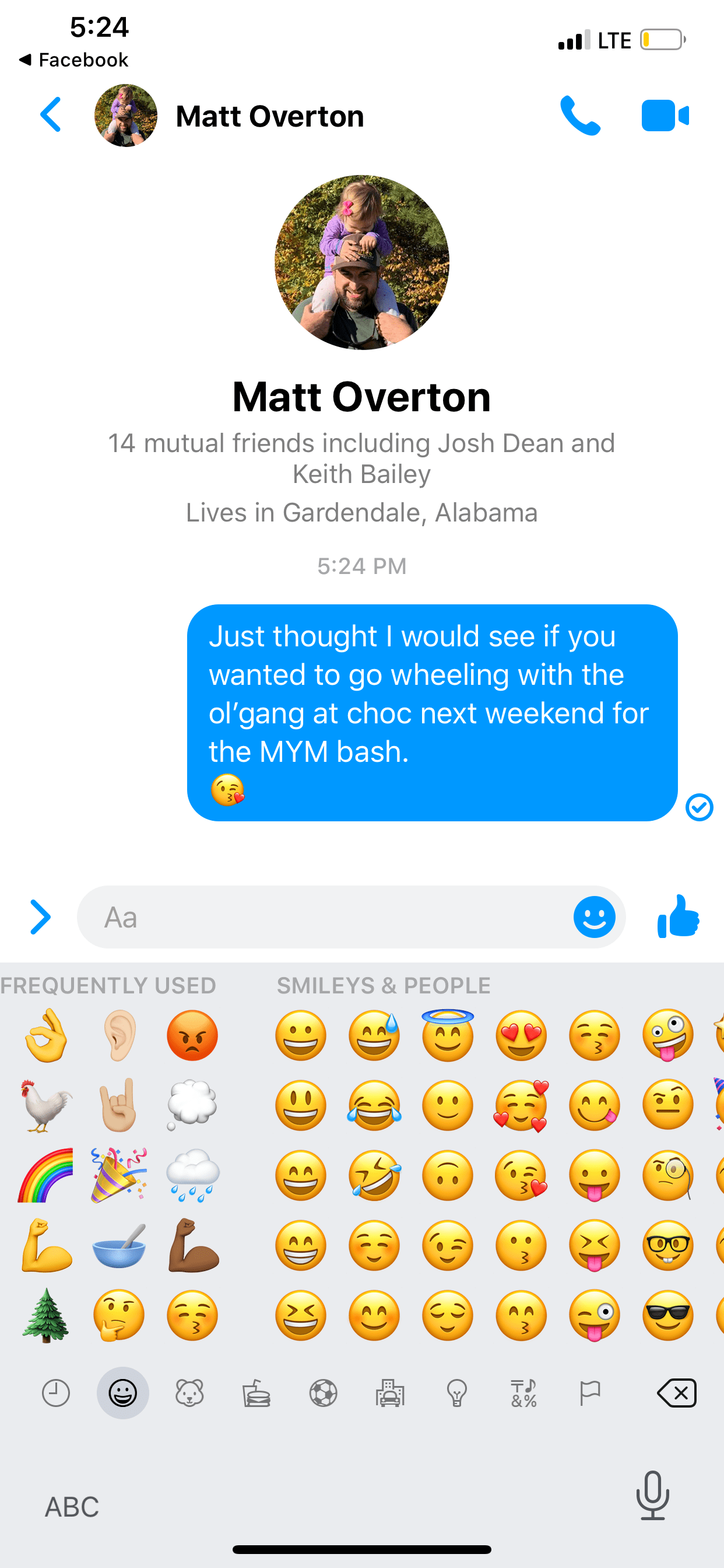Tap the smiley icon inside the message field
The height and width of the screenshot is (1568, 724).
tap(594, 916)
